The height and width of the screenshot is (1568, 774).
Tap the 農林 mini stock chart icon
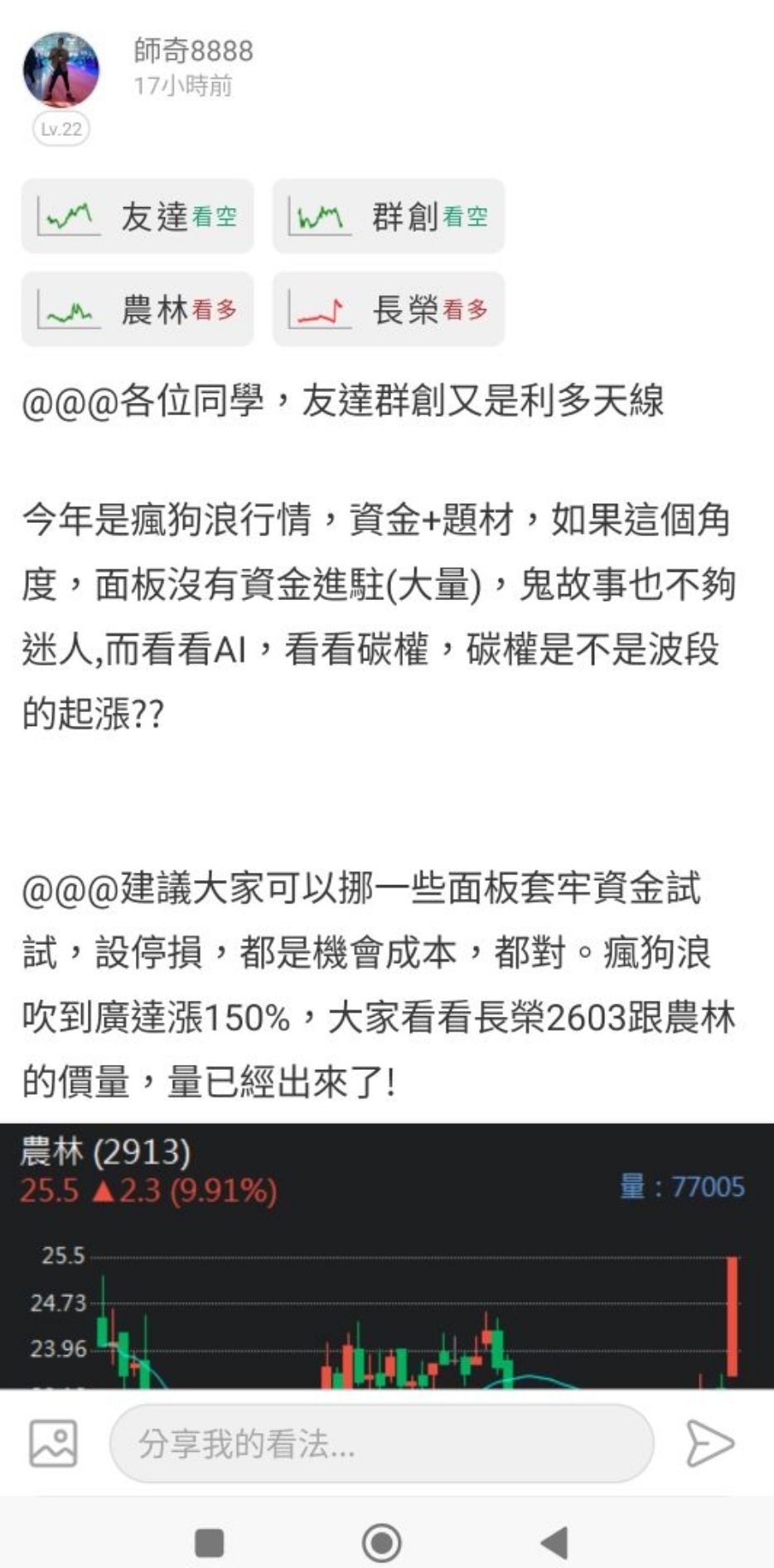[x=66, y=310]
